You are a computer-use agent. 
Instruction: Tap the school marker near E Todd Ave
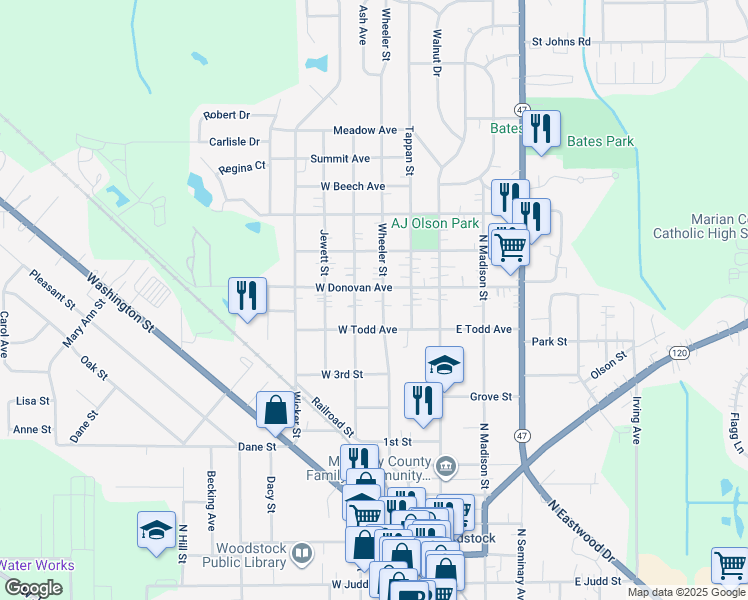point(445,365)
